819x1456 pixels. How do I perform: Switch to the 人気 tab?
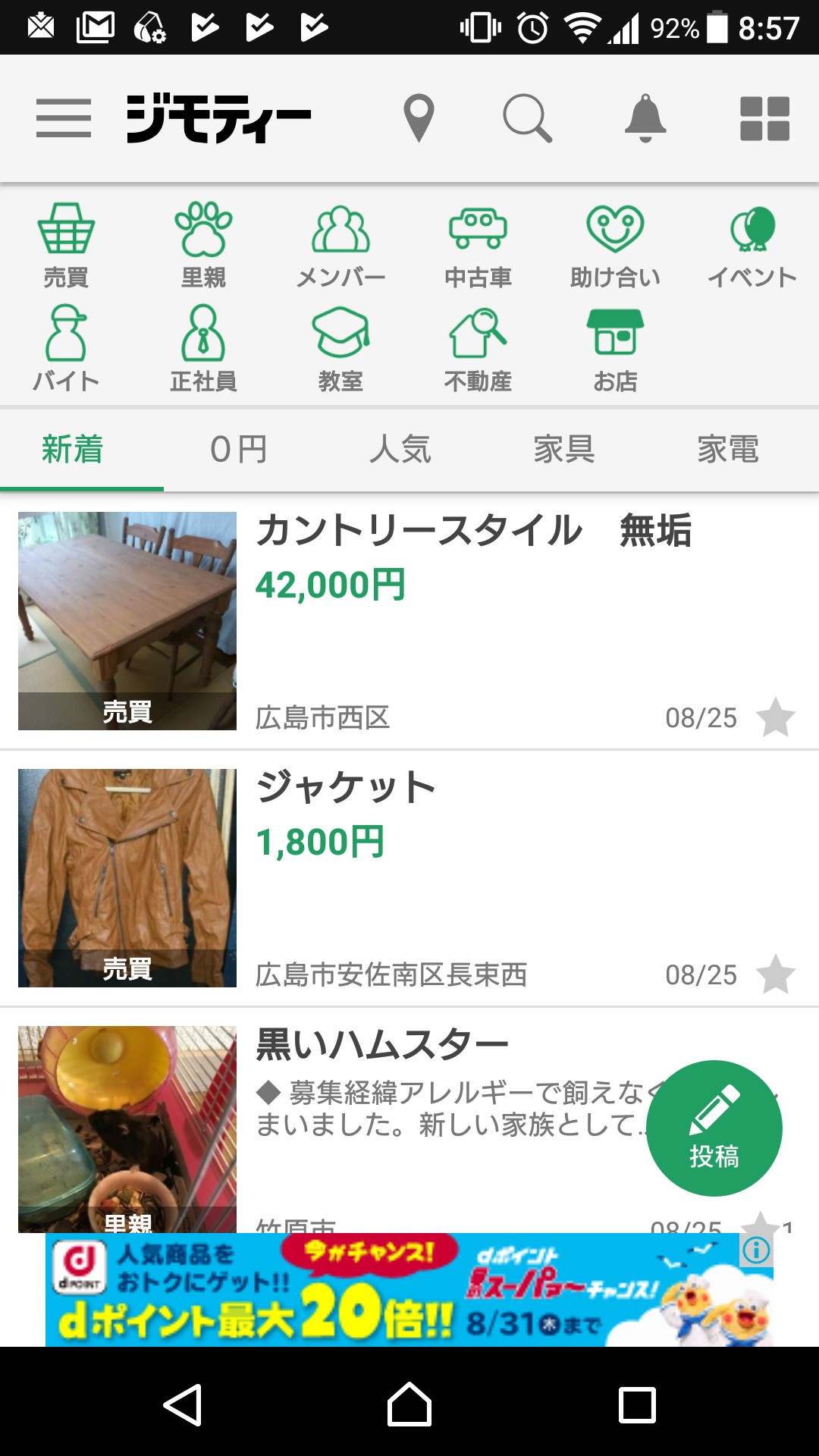pyautogui.click(x=400, y=450)
